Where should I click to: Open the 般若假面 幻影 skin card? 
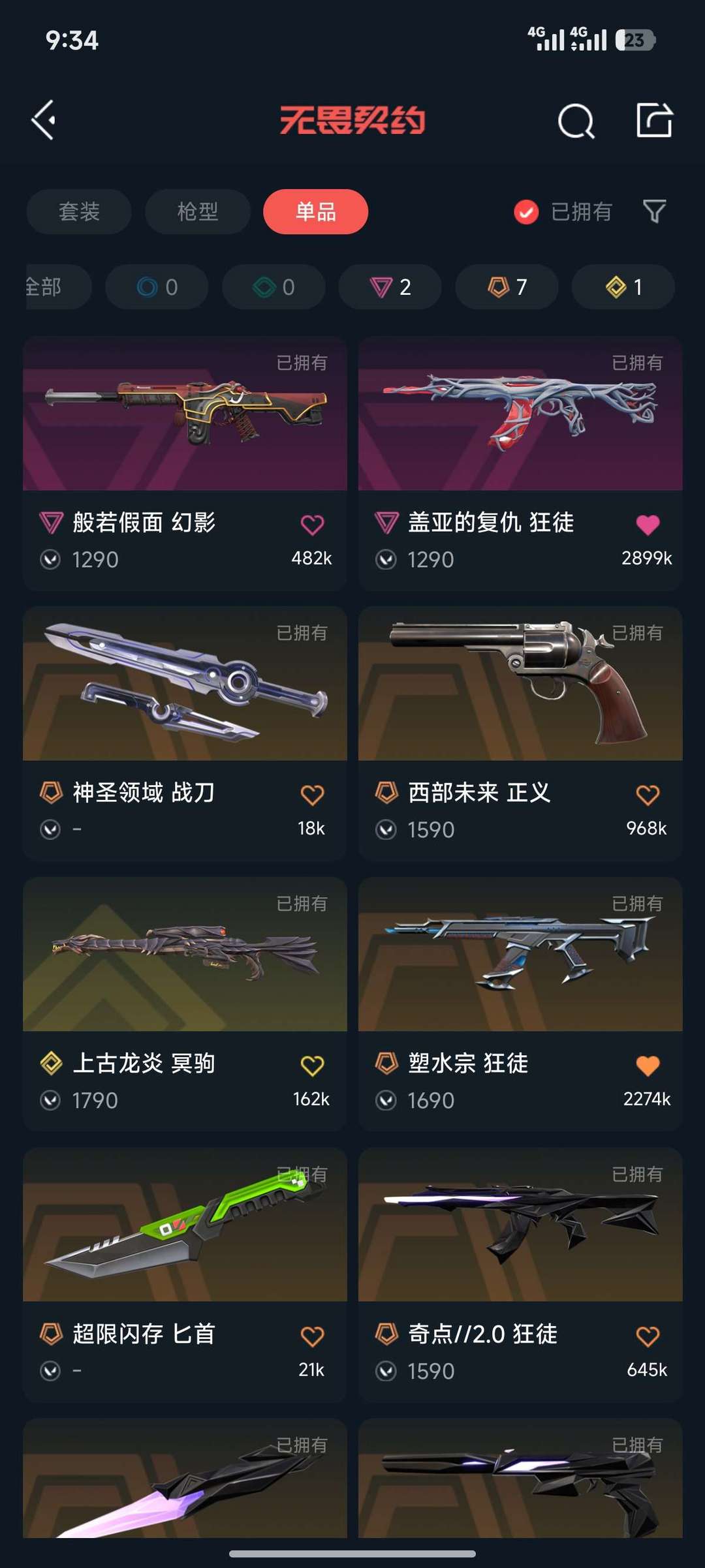[x=185, y=463]
